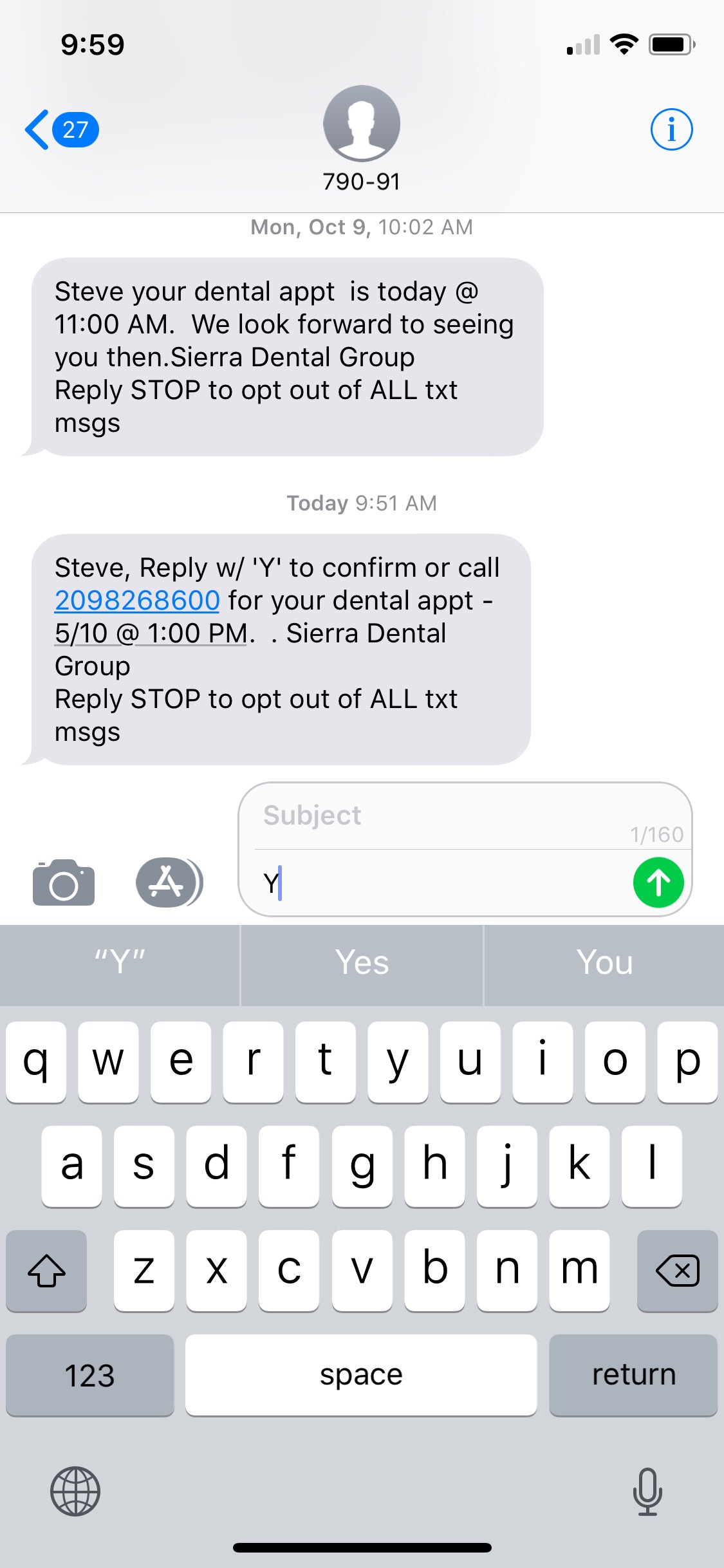Choose the "Yes" keyboard suggestion
724x1568 pixels.
[362, 964]
